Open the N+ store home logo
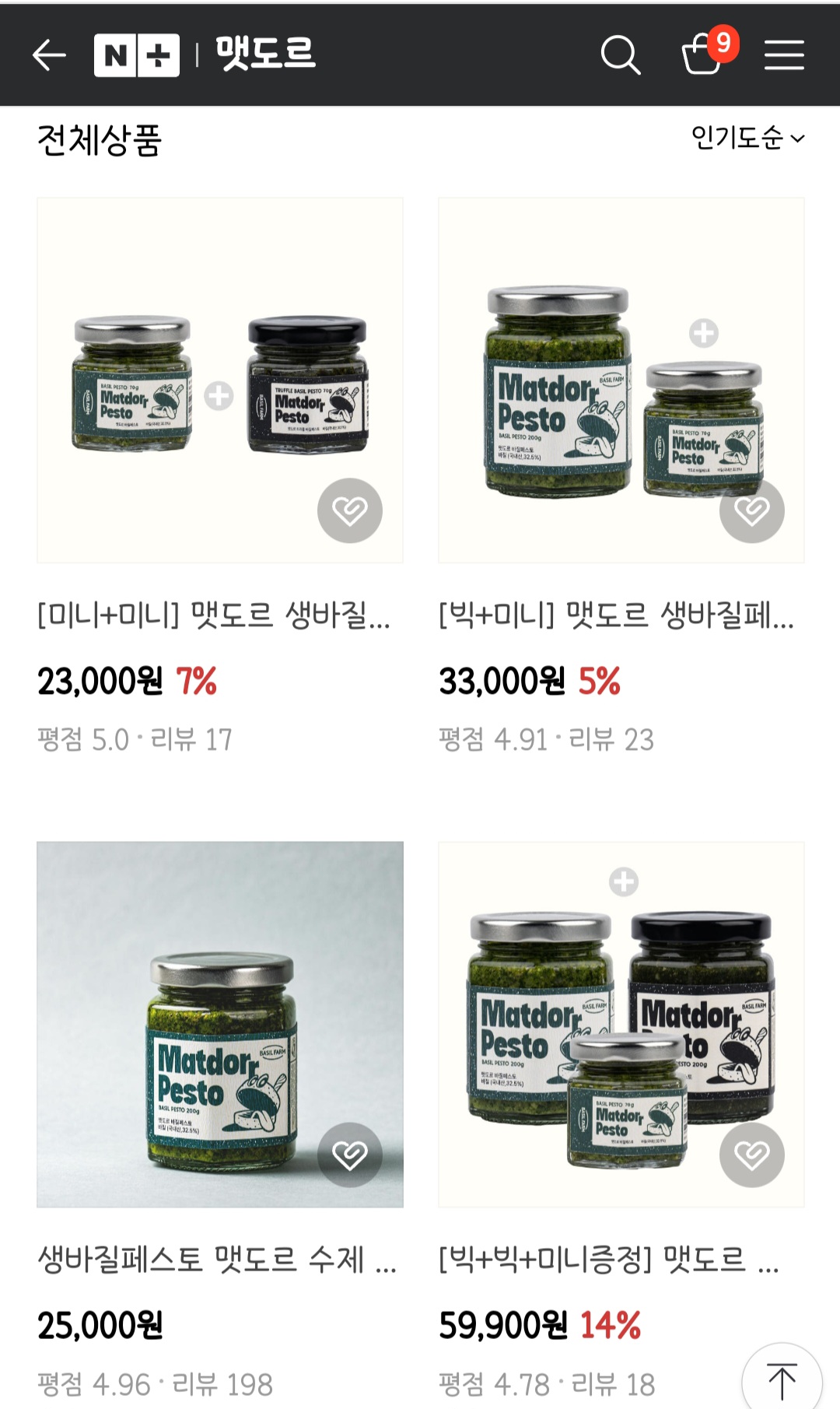840x1409 pixels. (x=137, y=55)
